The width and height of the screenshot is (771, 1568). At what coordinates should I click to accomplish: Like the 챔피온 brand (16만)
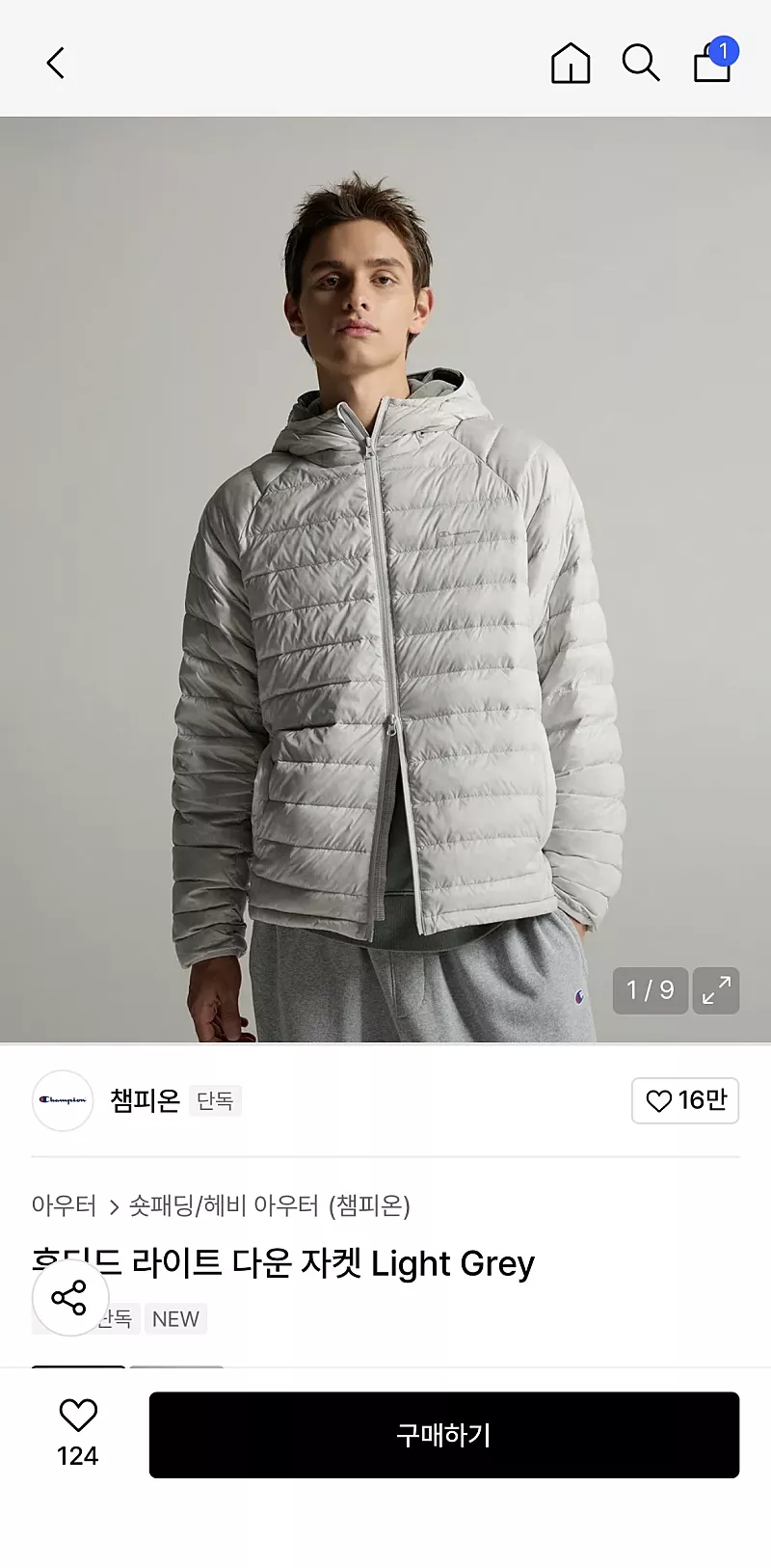(x=685, y=1100)
